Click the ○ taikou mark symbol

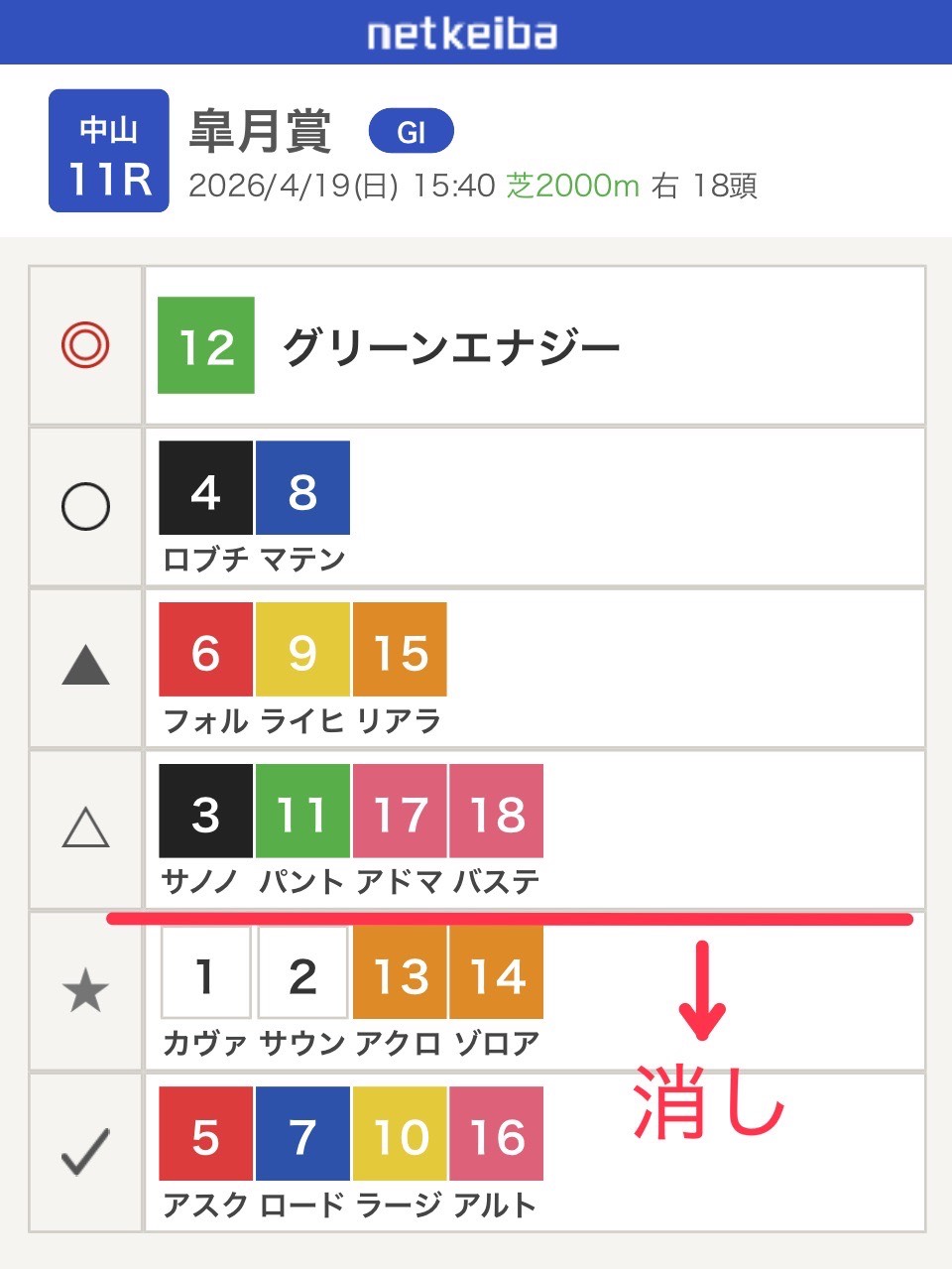(x=85, y=506)
